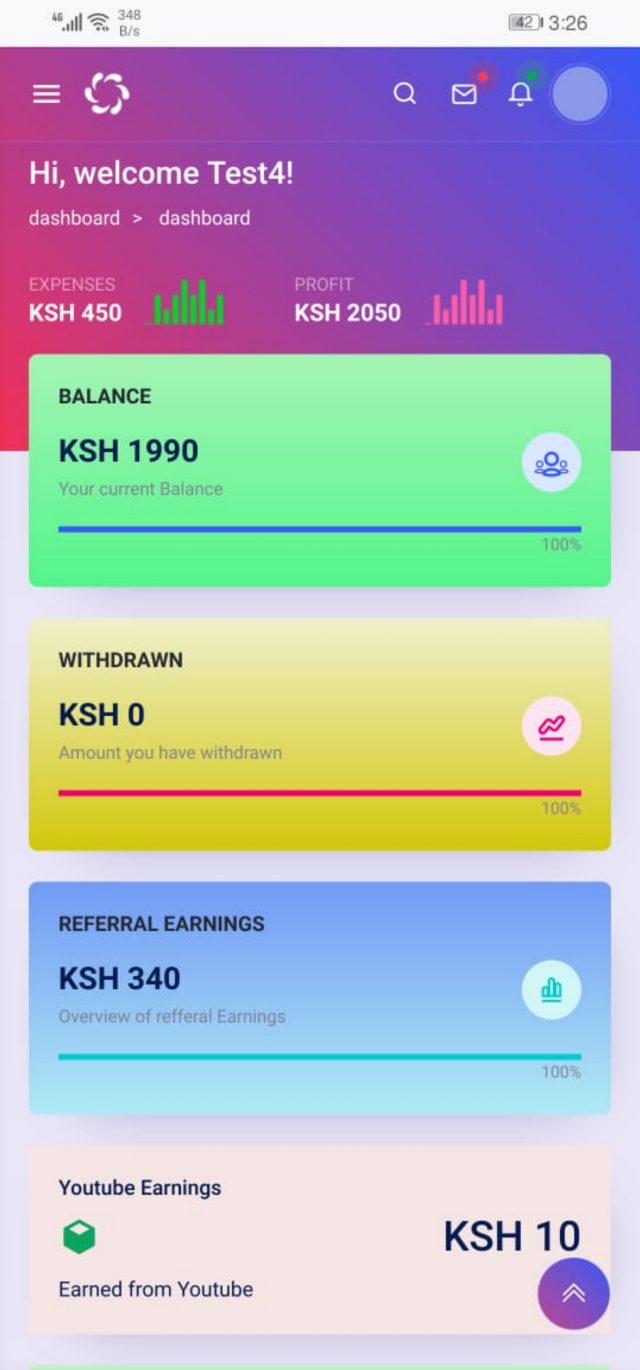Open the hamburger navigation menu
The image size is (640, 1370).
[x=46, y=94]
